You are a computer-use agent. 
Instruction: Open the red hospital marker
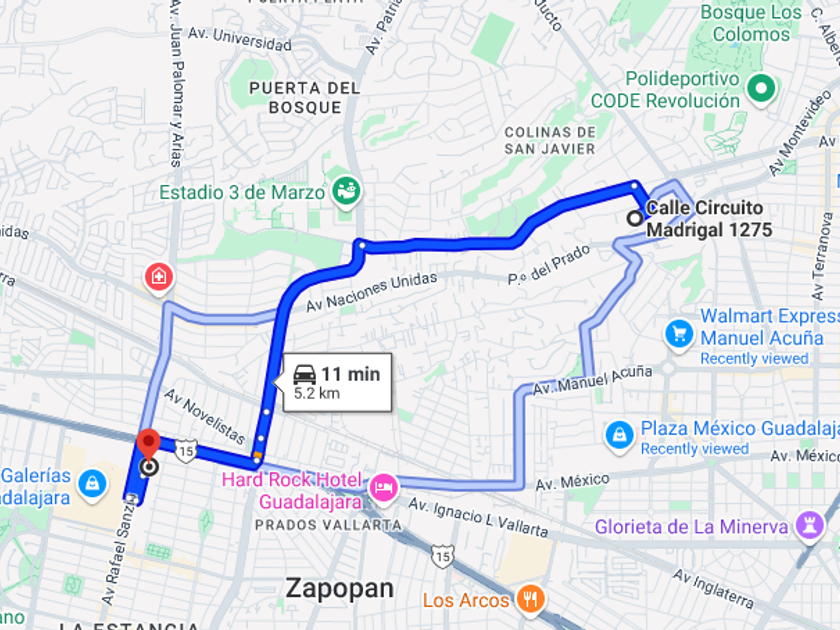(159, 278)
